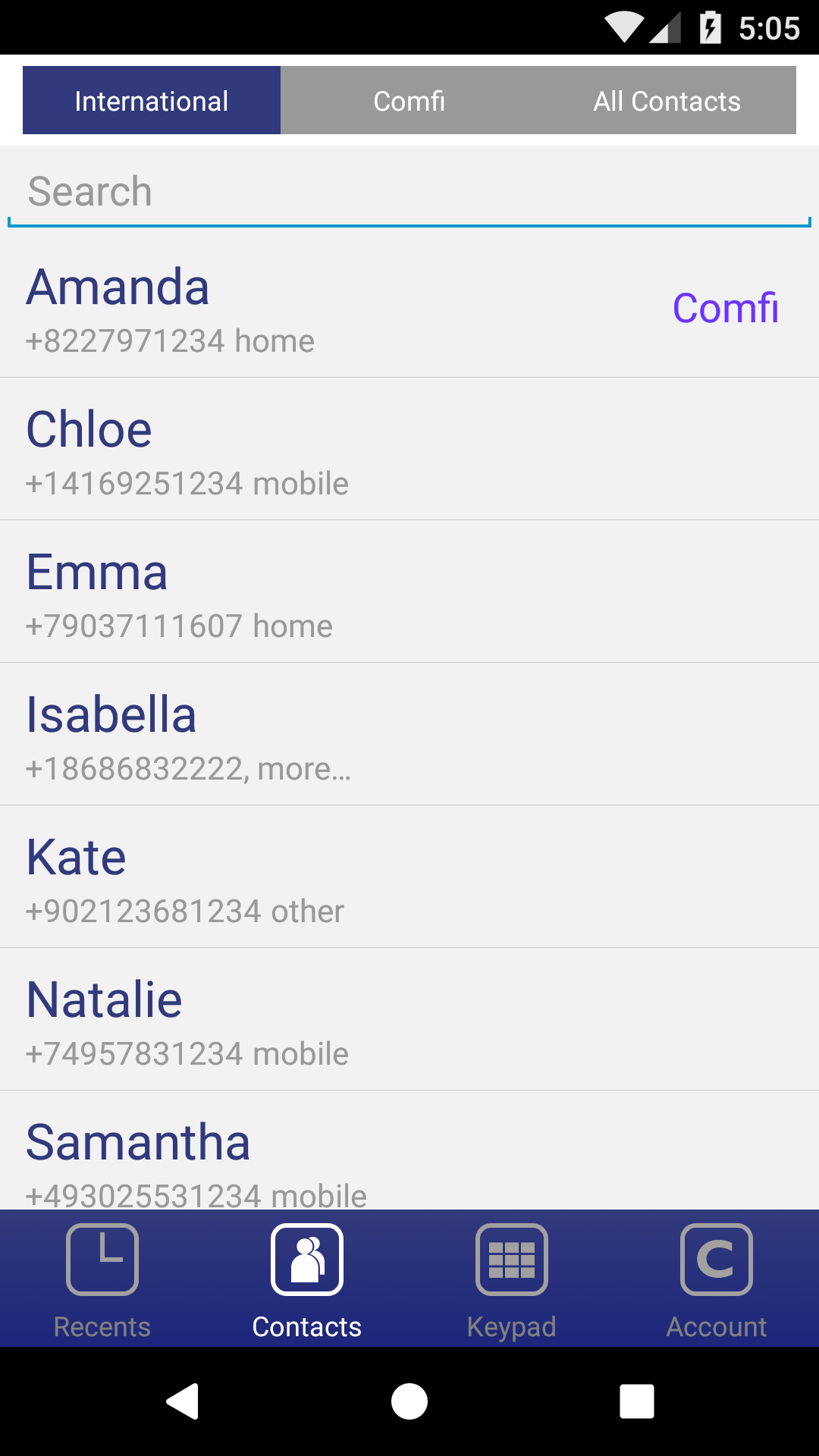The image size is (819, 1456).
Task: Switch to the Comfi tab
Action: [x=409, y=99]
